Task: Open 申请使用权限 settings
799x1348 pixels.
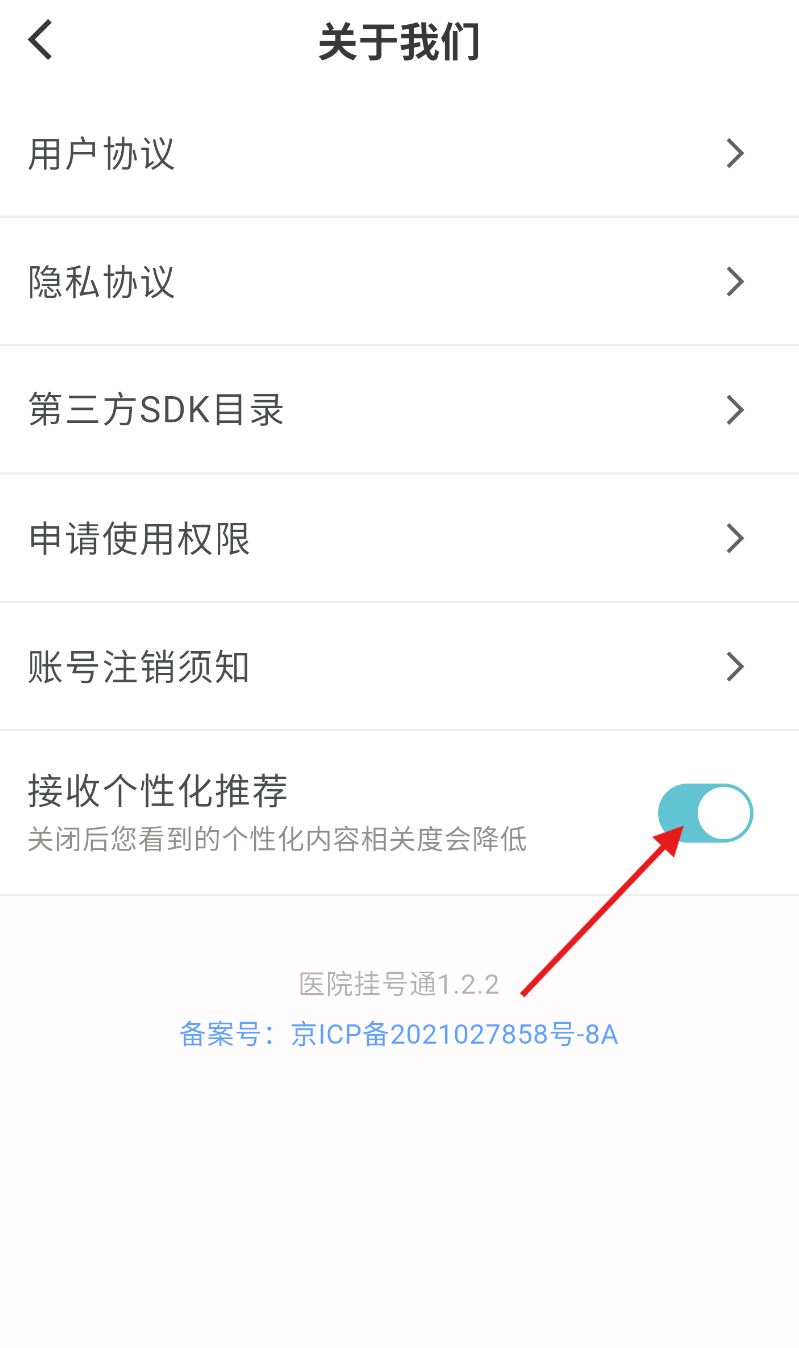Action: [399, 538]
